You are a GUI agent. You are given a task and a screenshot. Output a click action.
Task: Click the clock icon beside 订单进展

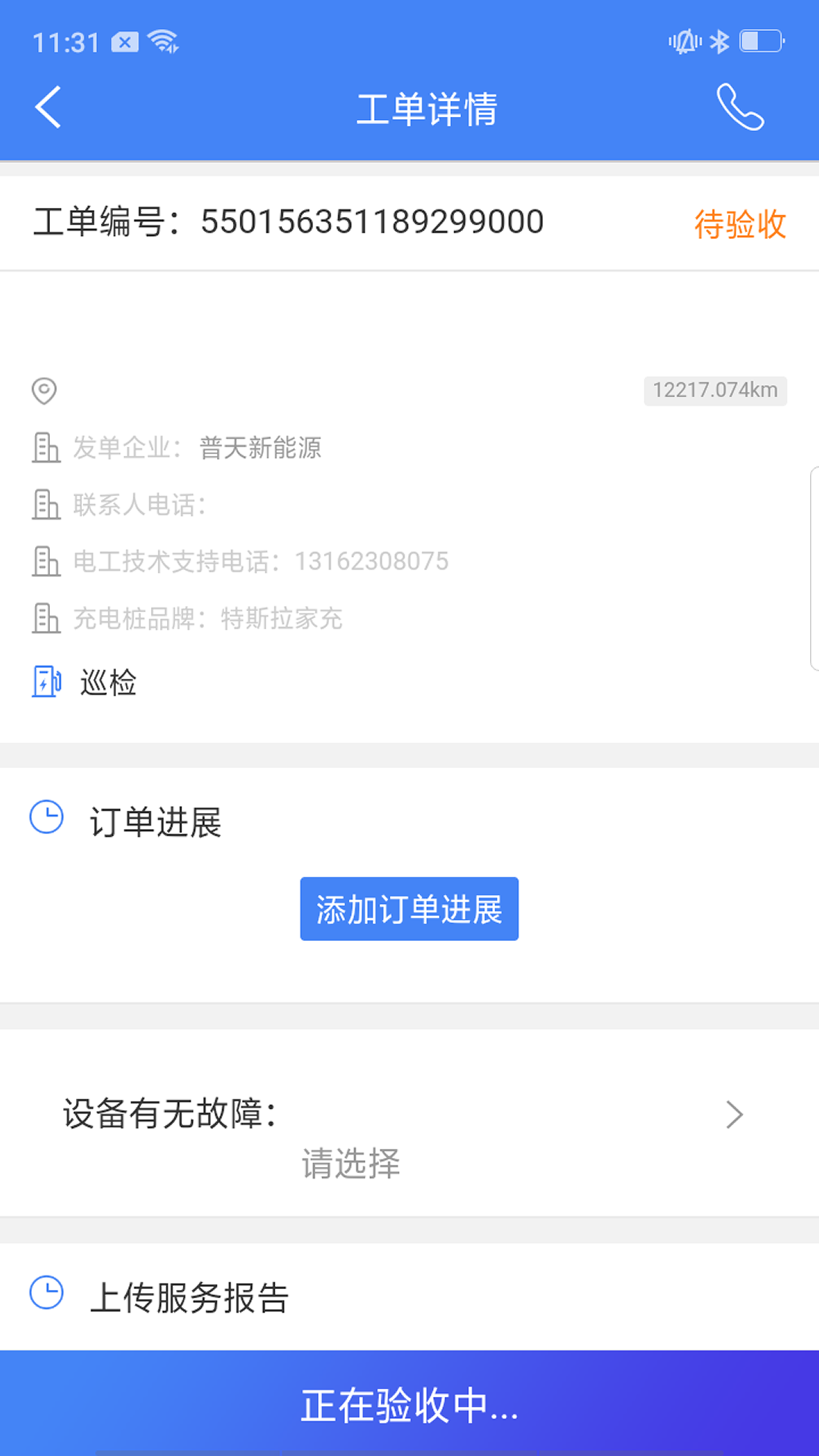point(45,818)
